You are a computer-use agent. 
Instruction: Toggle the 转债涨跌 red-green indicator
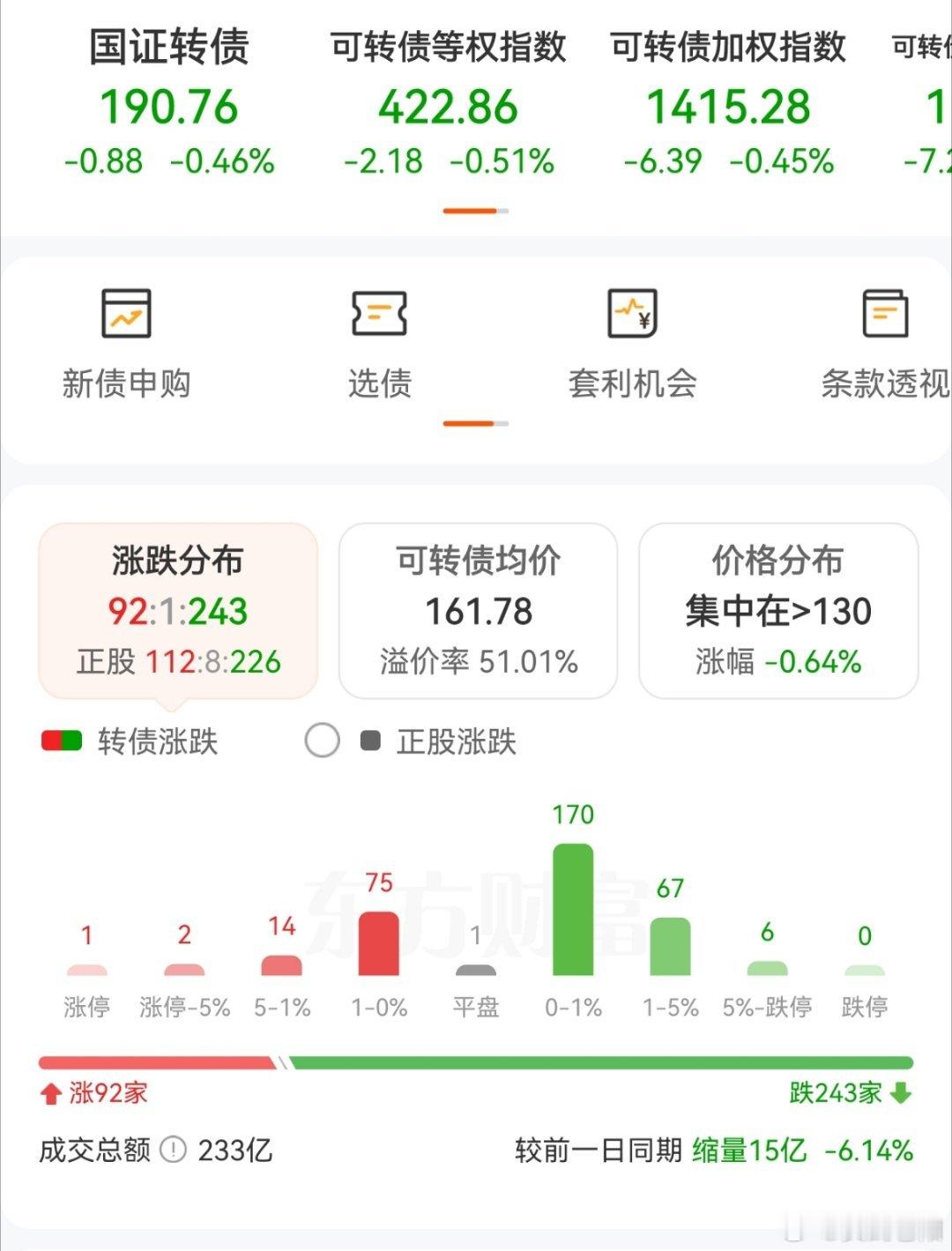coord(61,741)
